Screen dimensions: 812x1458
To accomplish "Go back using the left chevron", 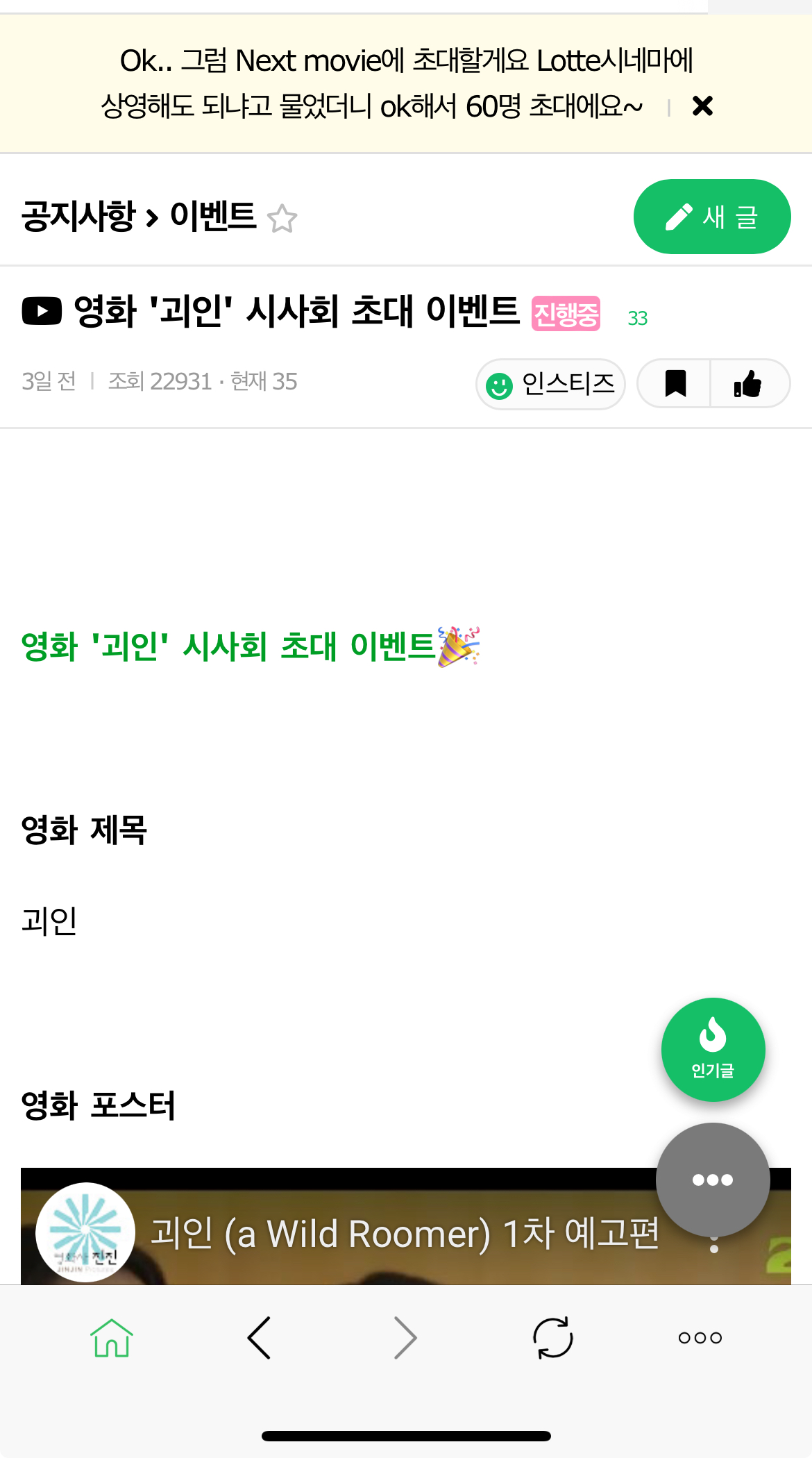I will [x=258, y=1337].
